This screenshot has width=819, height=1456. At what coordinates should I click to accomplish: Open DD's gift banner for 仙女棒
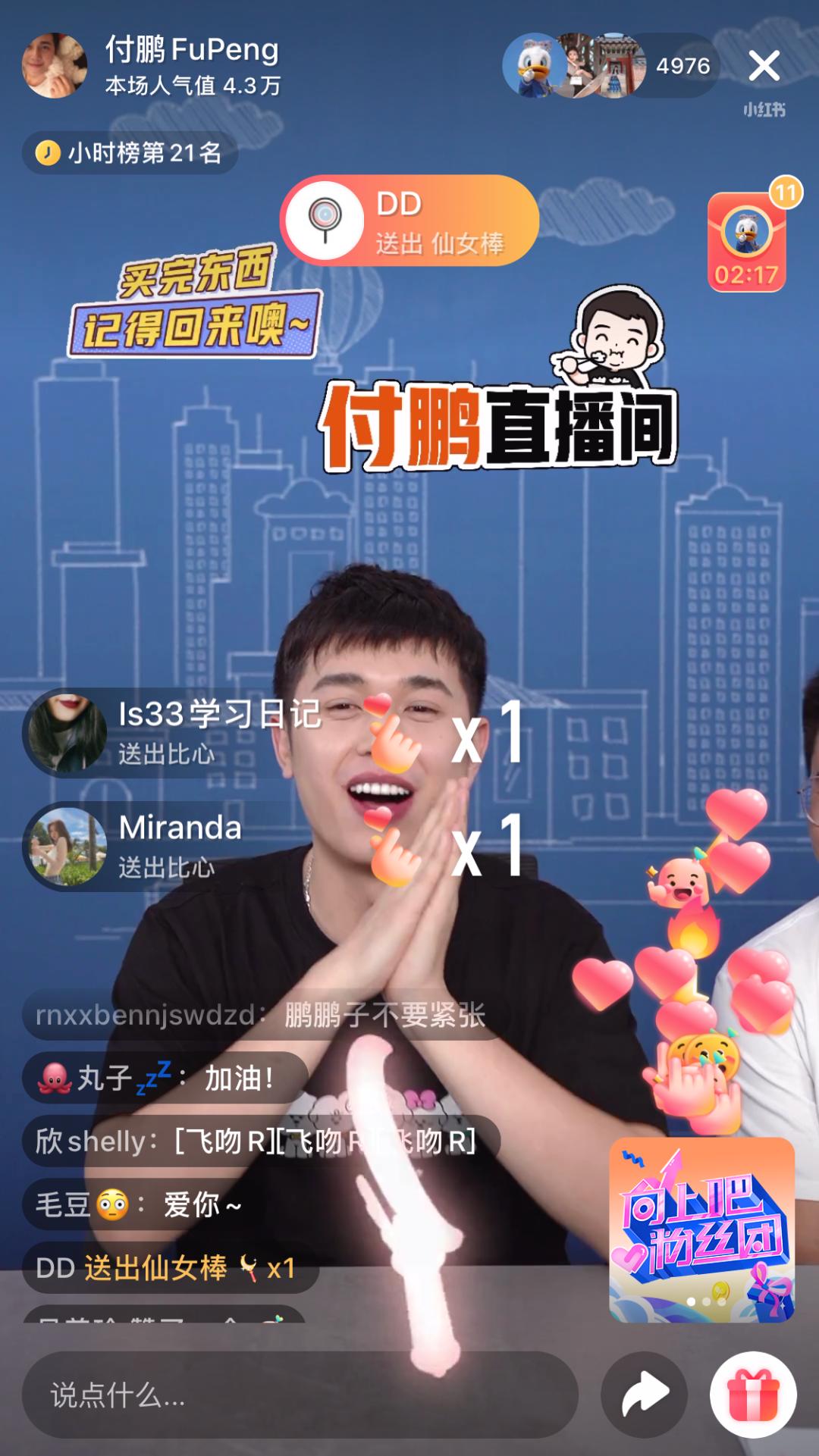tap(409, 221)
